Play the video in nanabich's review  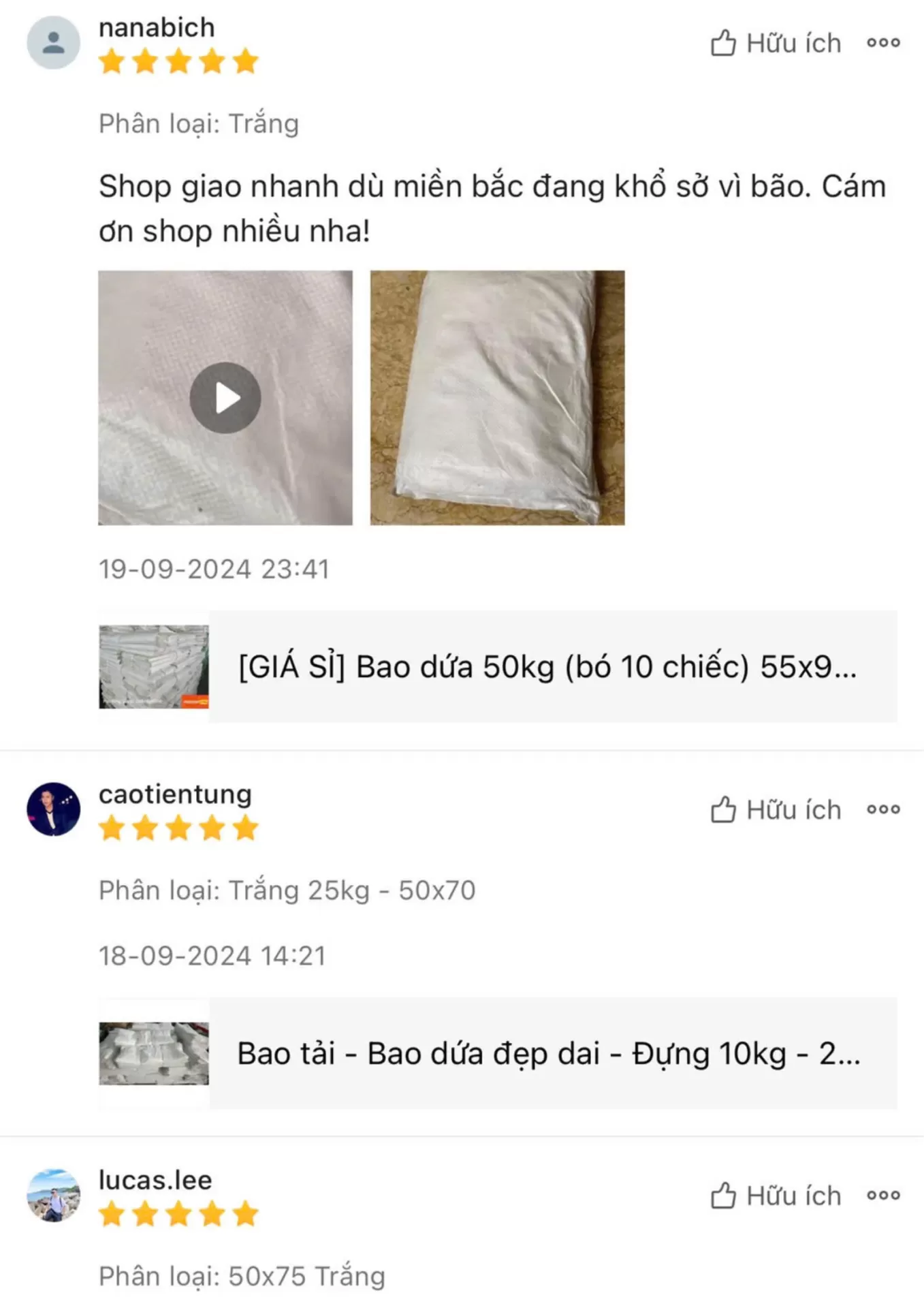pyautogui.click(x=225, y=397)
